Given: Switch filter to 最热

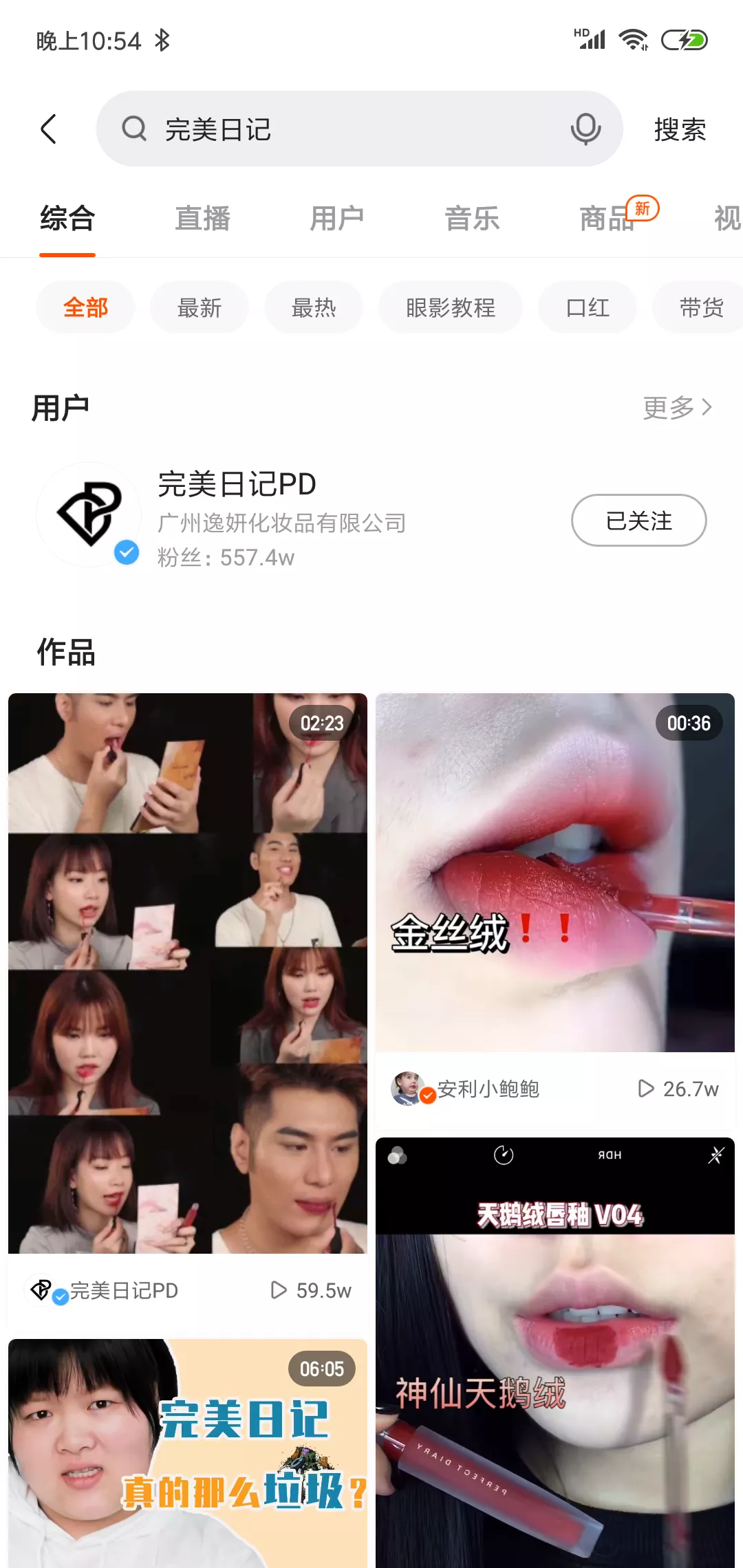Looking at the screenshot, I should click(x=313, y=307).
